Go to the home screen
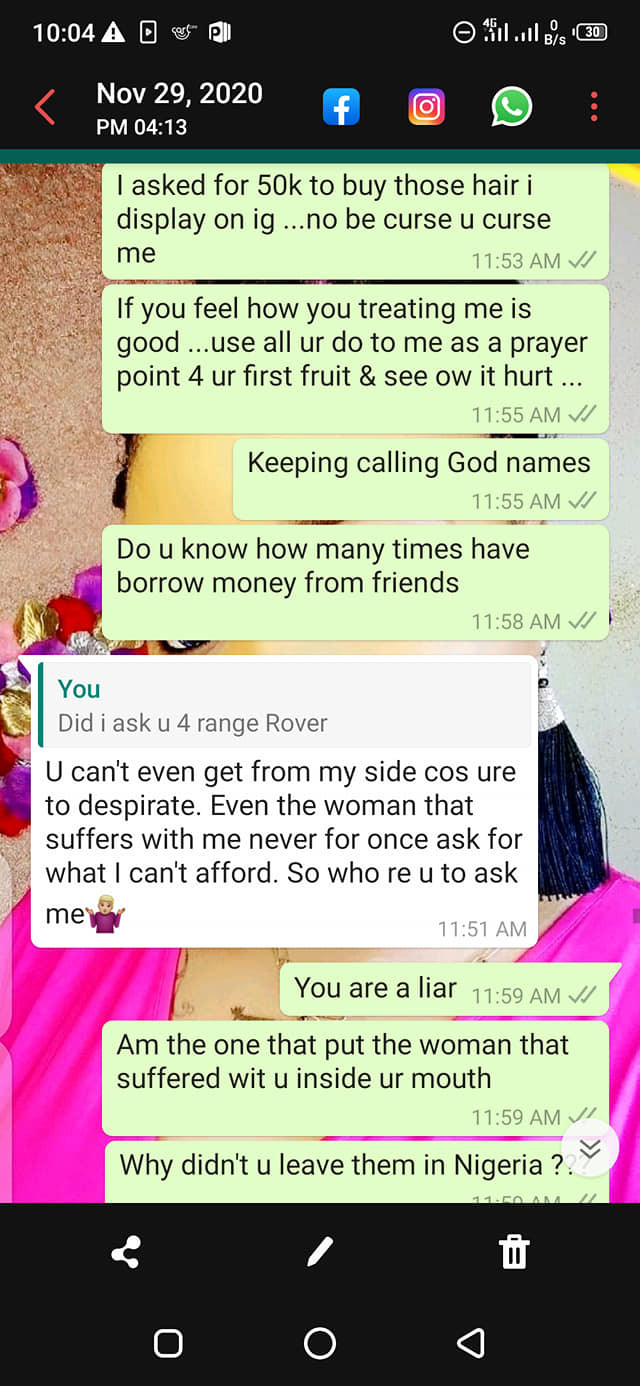The width and height of the screenshot is (640, 1386). tap(320, 1343)
